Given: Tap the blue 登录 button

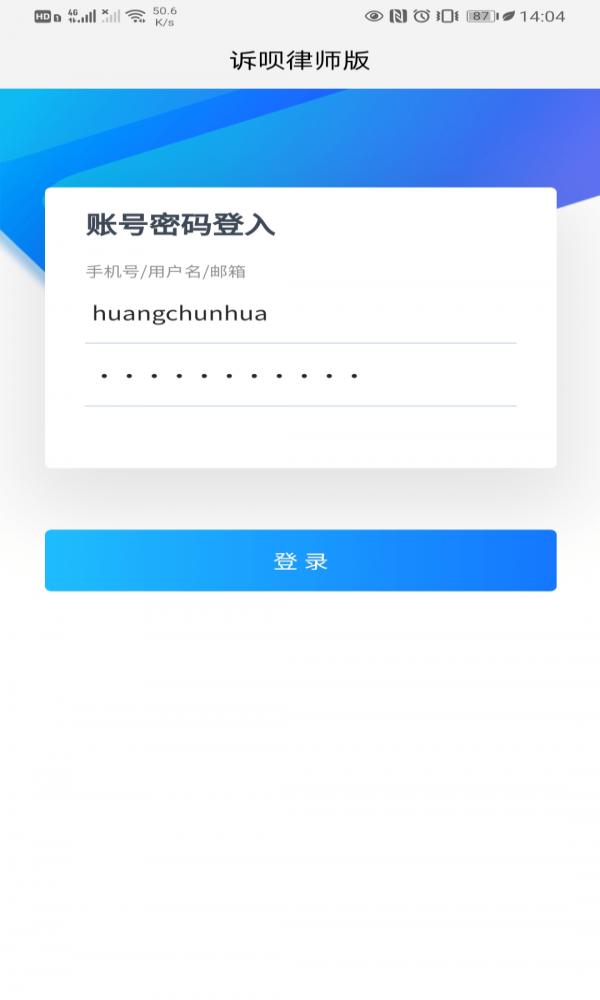Looking at the screenshot, I should click(x=300, y=561).
